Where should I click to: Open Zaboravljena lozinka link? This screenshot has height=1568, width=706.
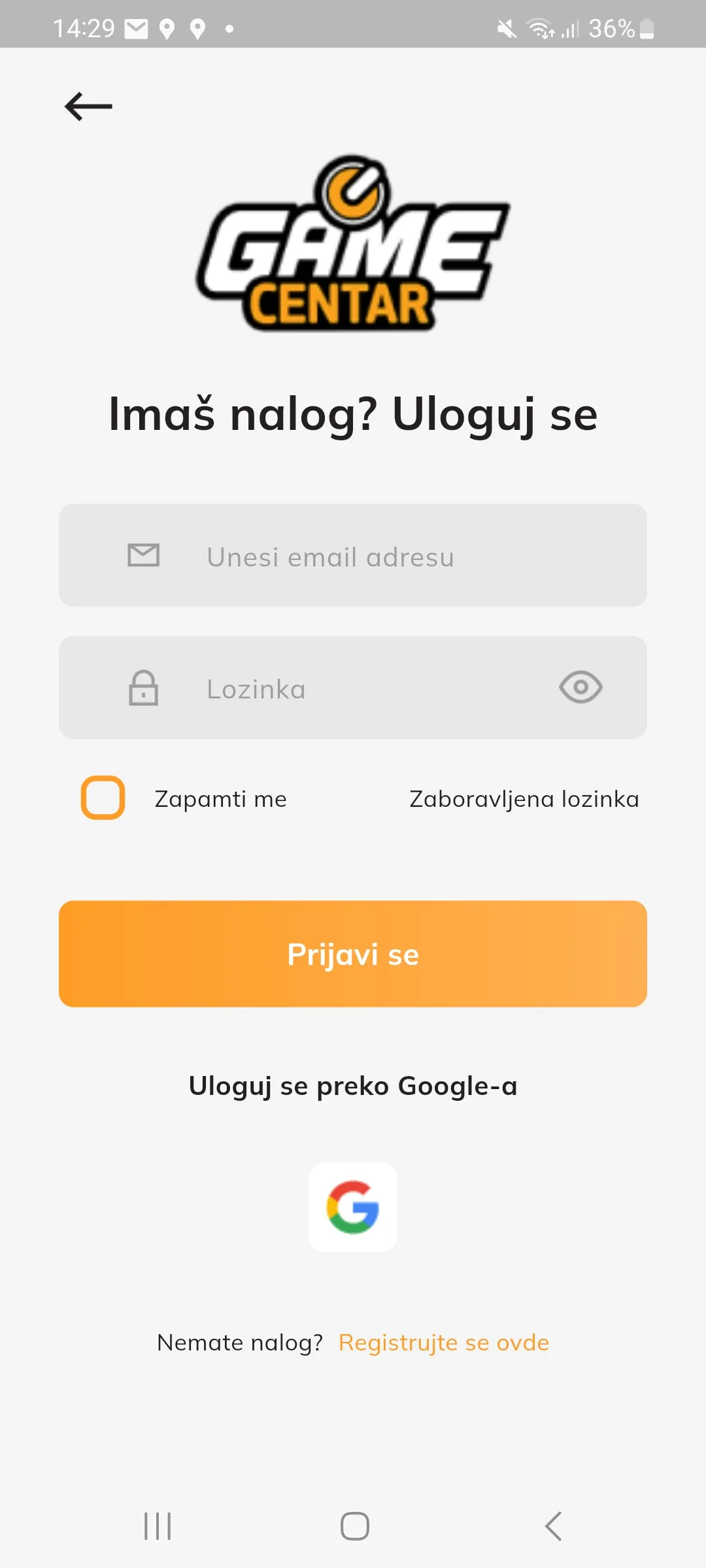coord(524,798)
